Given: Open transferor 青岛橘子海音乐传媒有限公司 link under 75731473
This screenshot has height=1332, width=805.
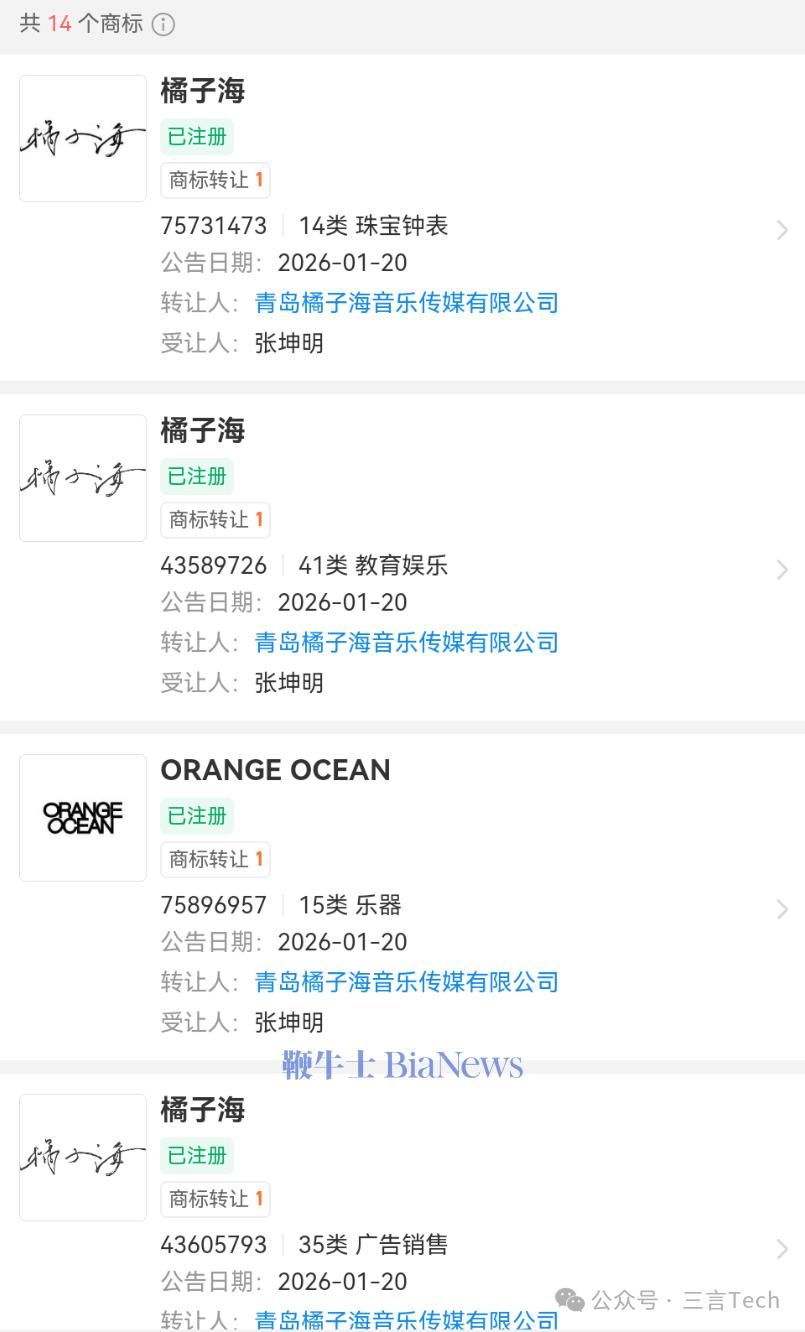Looking at the screenshot, I should tap(406, 303).
